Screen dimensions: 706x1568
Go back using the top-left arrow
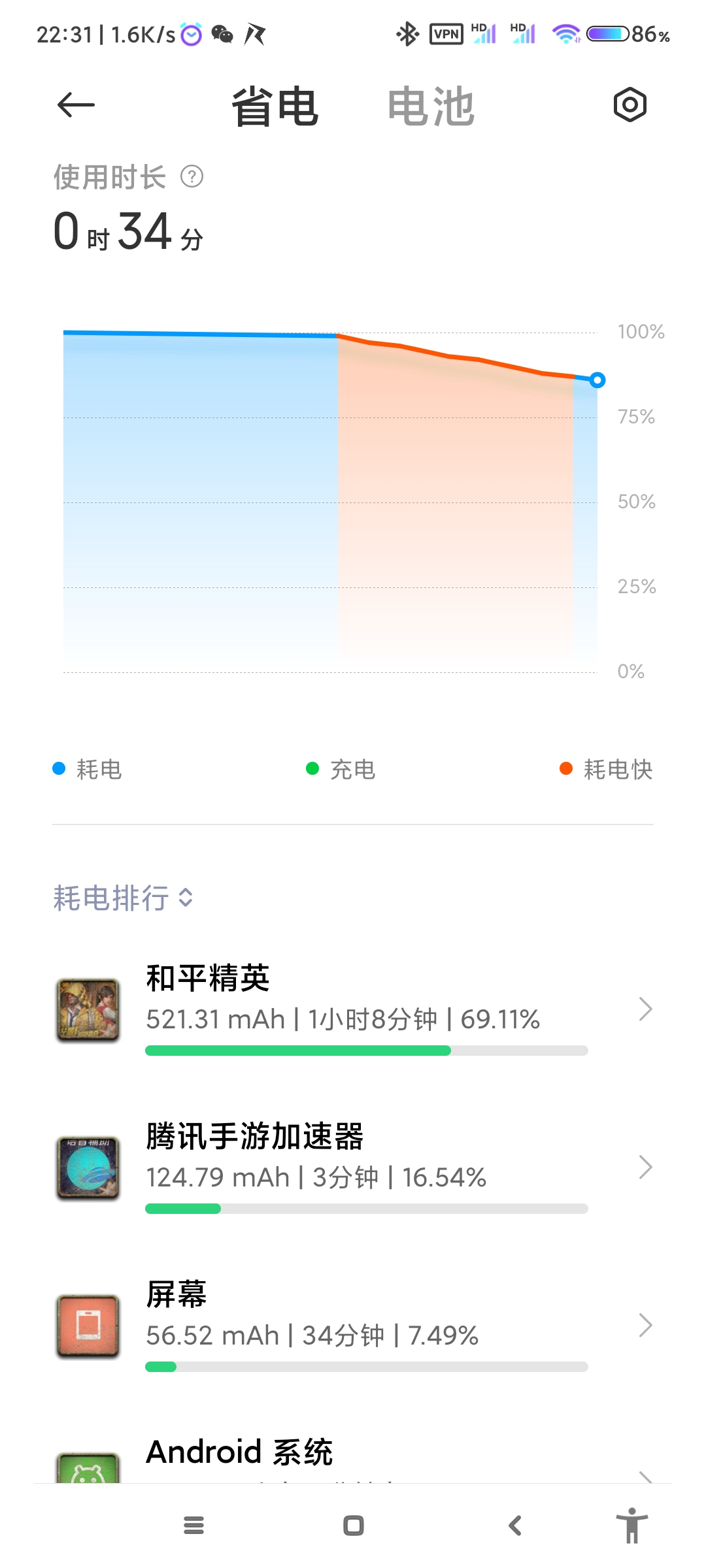76,105
